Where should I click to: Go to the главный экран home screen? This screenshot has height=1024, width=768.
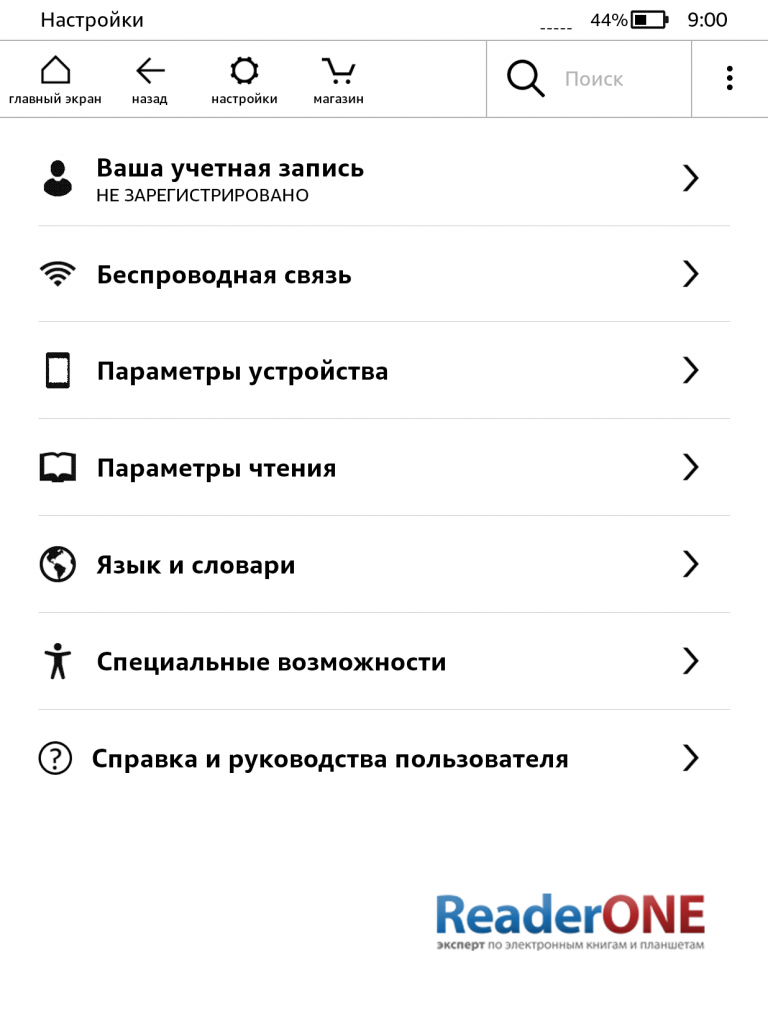click(x=55, y=79)
